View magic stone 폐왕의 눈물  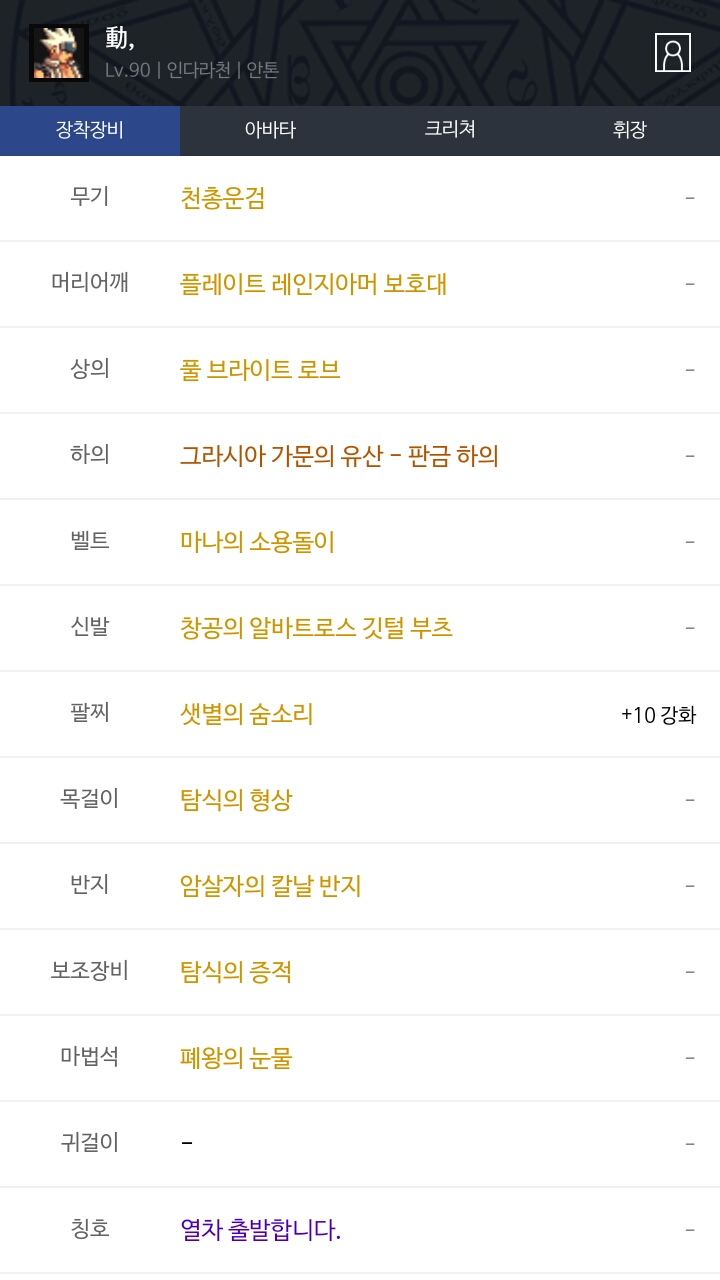(x=236, y=1058)
